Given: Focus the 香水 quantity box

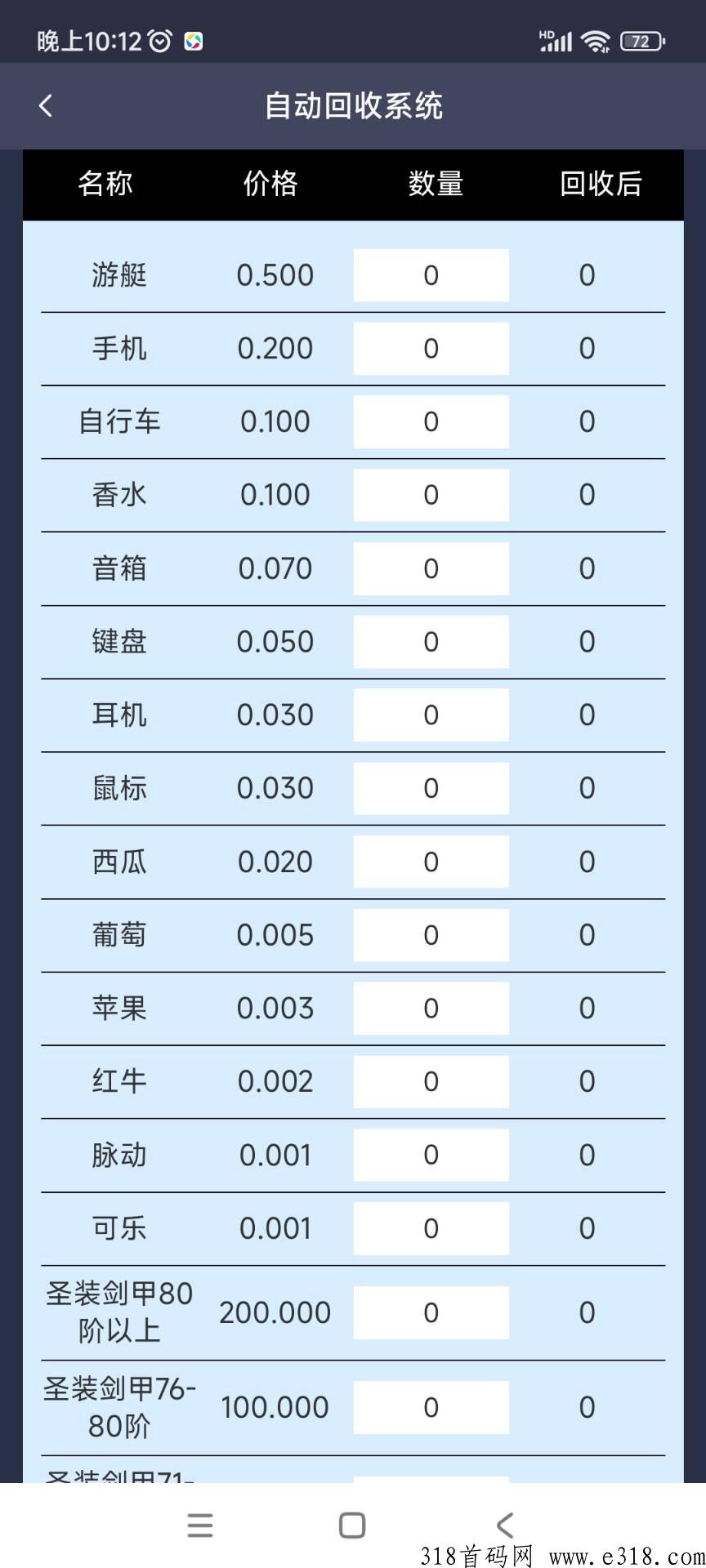Looking at the screenshot, I should point(431,495).
